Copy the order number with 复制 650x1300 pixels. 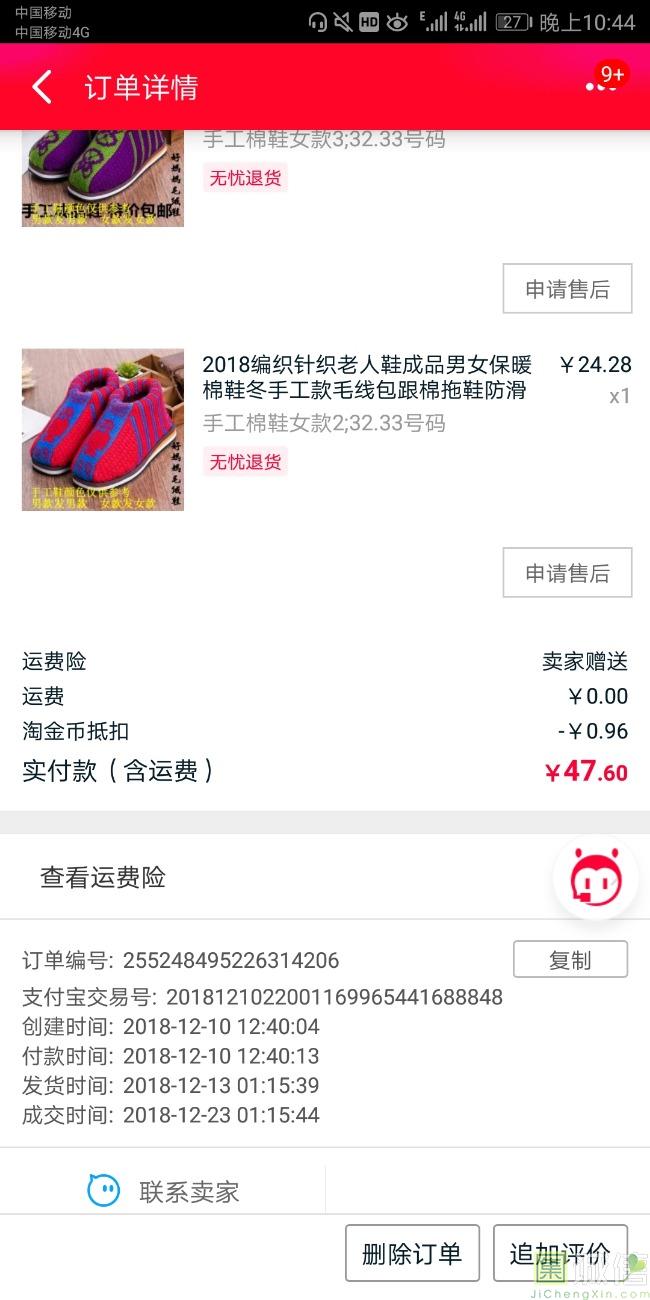click(570, 960)
